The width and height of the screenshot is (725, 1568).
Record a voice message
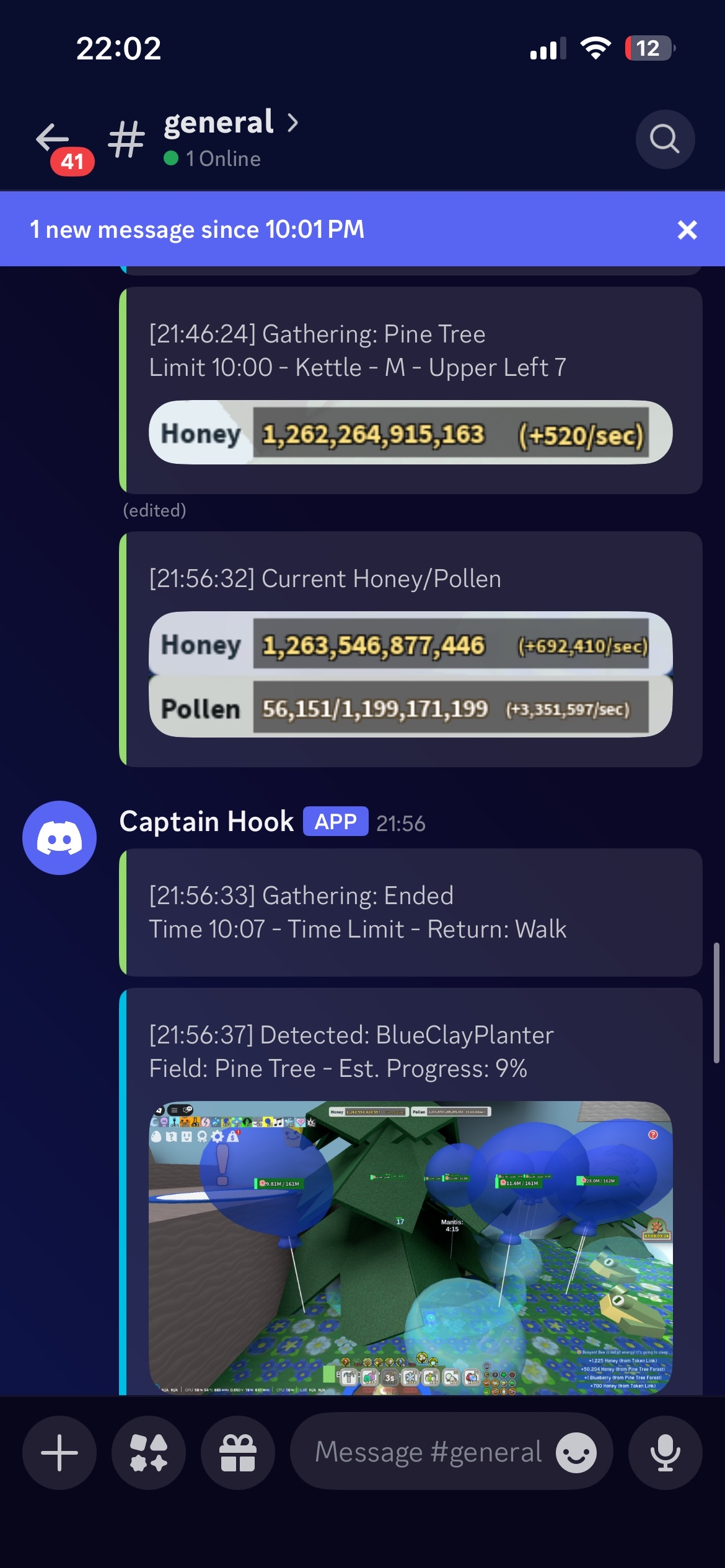coord(665,1452)
